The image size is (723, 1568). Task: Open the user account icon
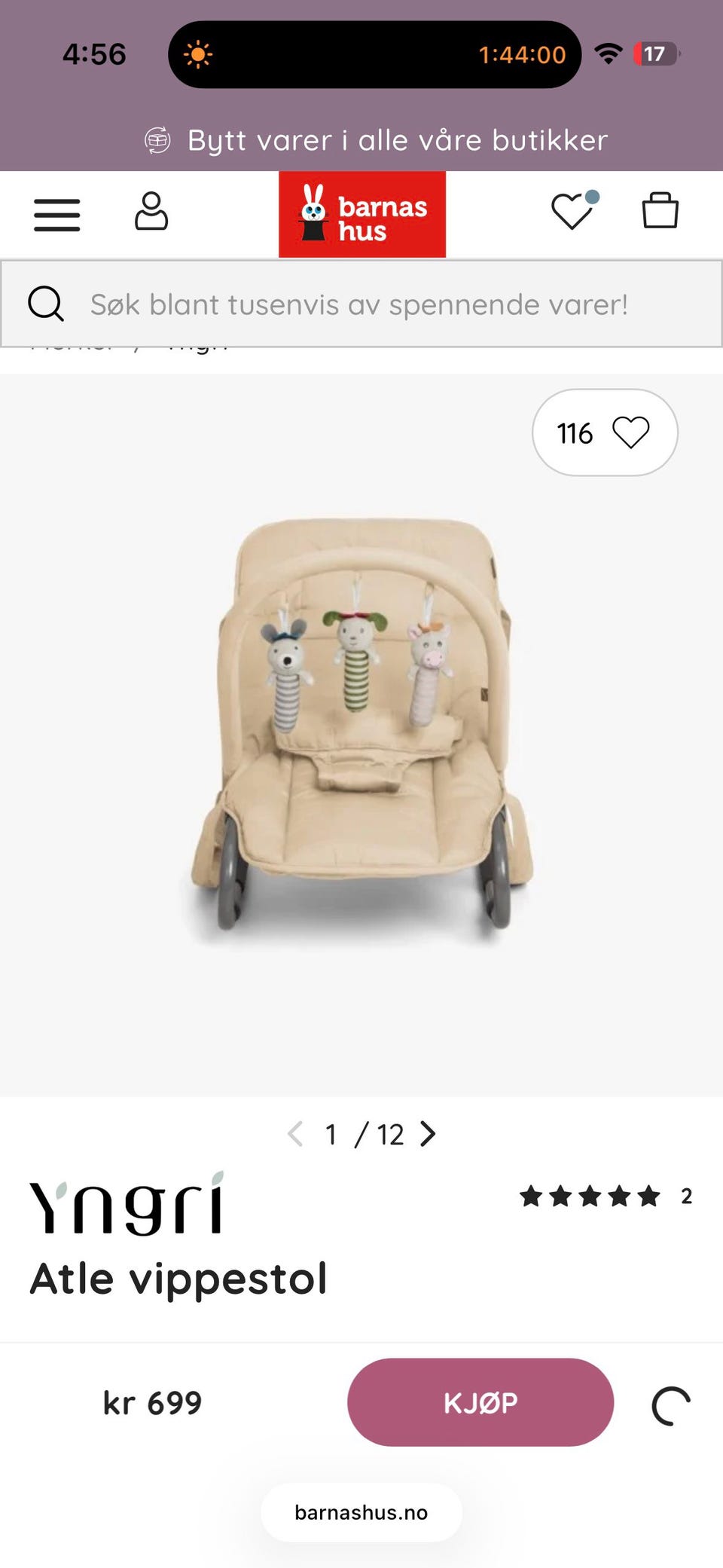tap(151, 211)
